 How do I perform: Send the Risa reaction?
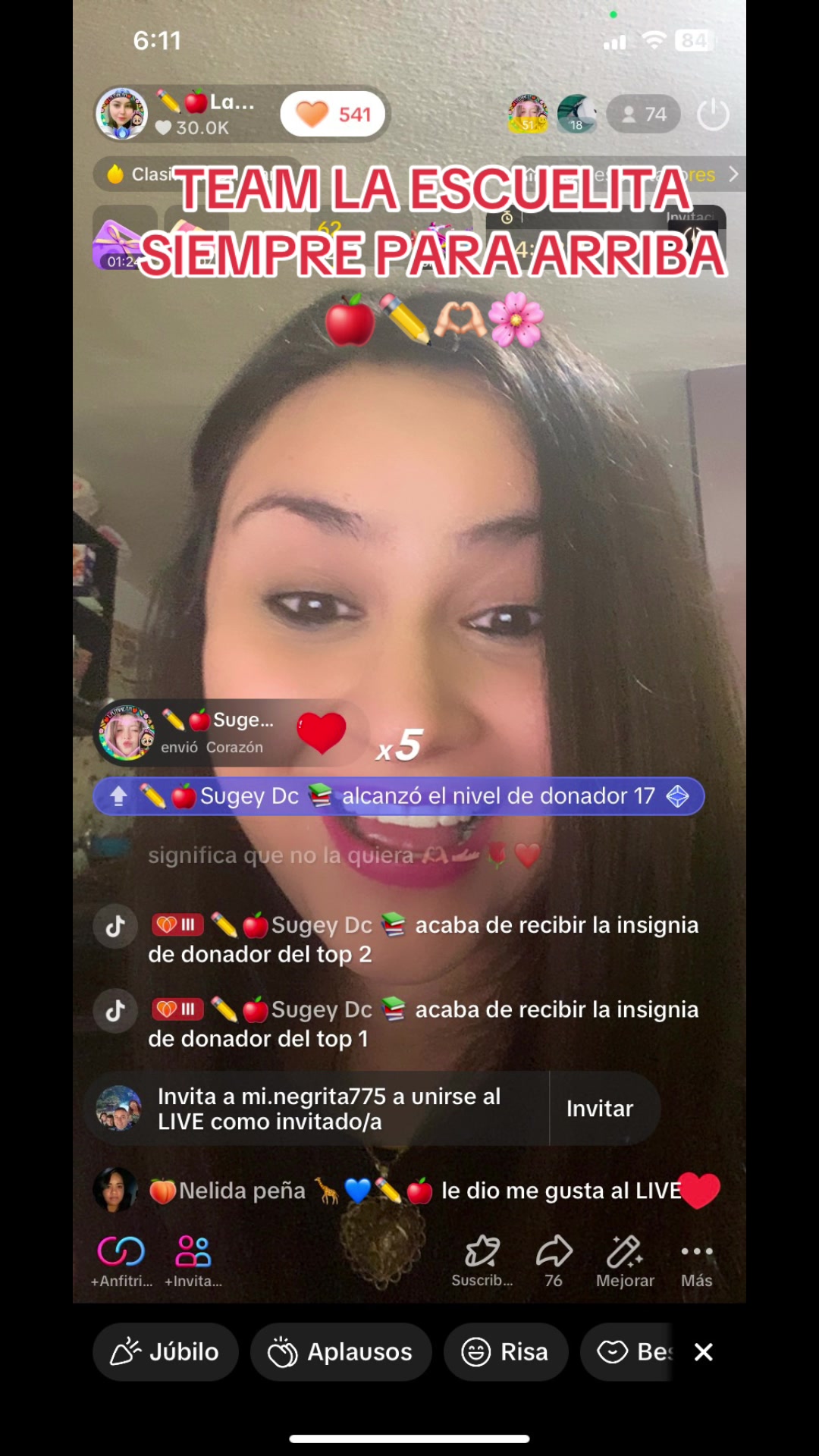coord(506,1352)
